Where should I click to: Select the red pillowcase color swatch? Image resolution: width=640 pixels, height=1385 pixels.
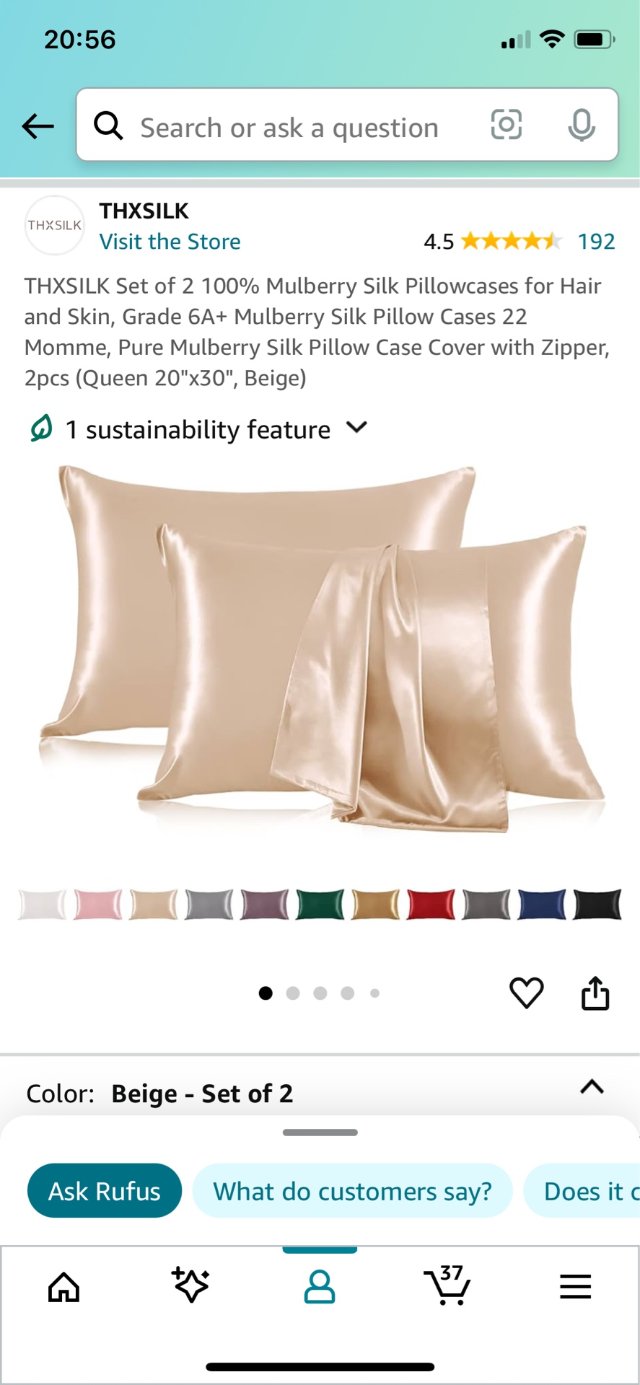tap(431, 904)
